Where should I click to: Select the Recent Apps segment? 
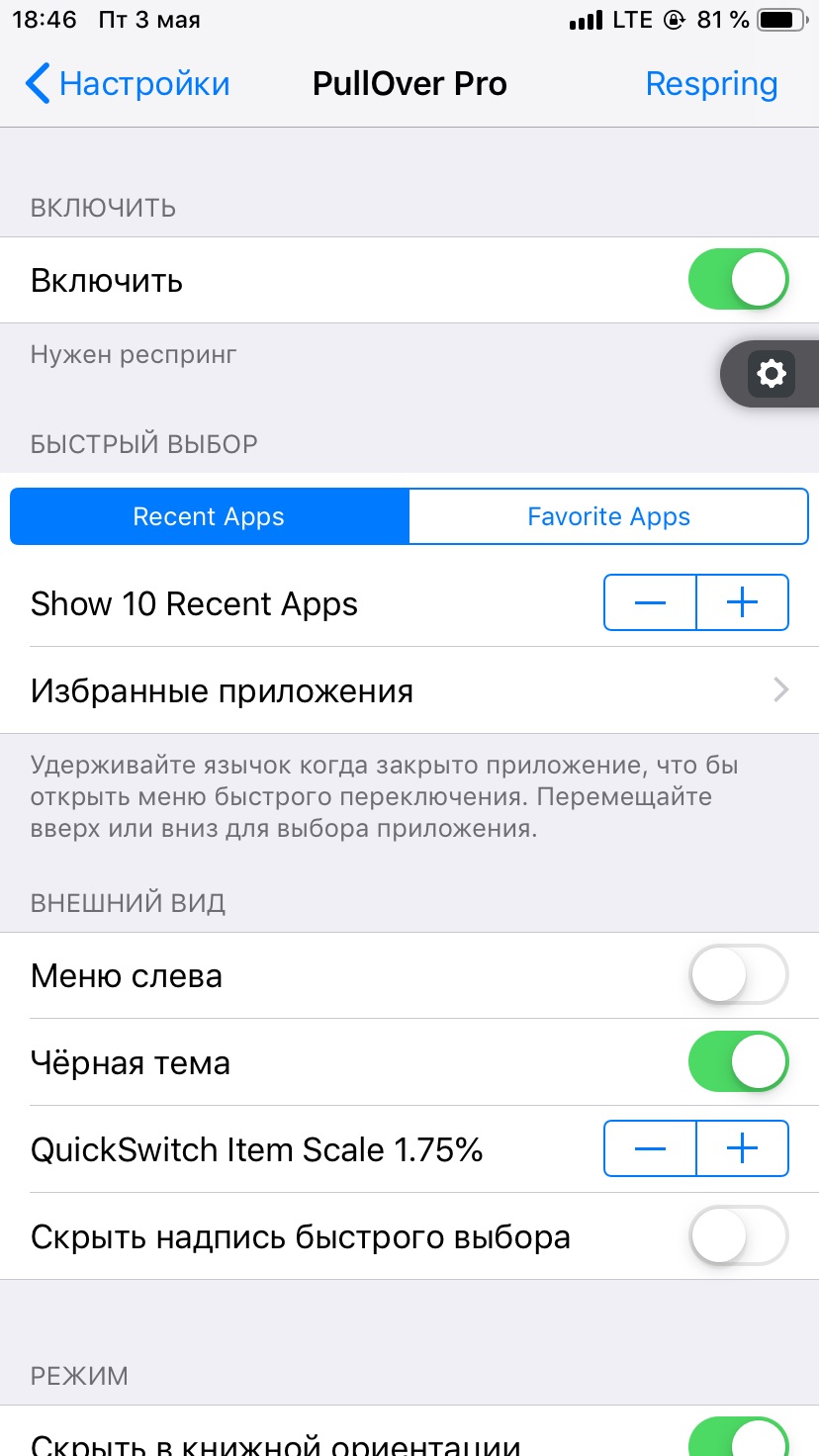click(x=209, y=516)
